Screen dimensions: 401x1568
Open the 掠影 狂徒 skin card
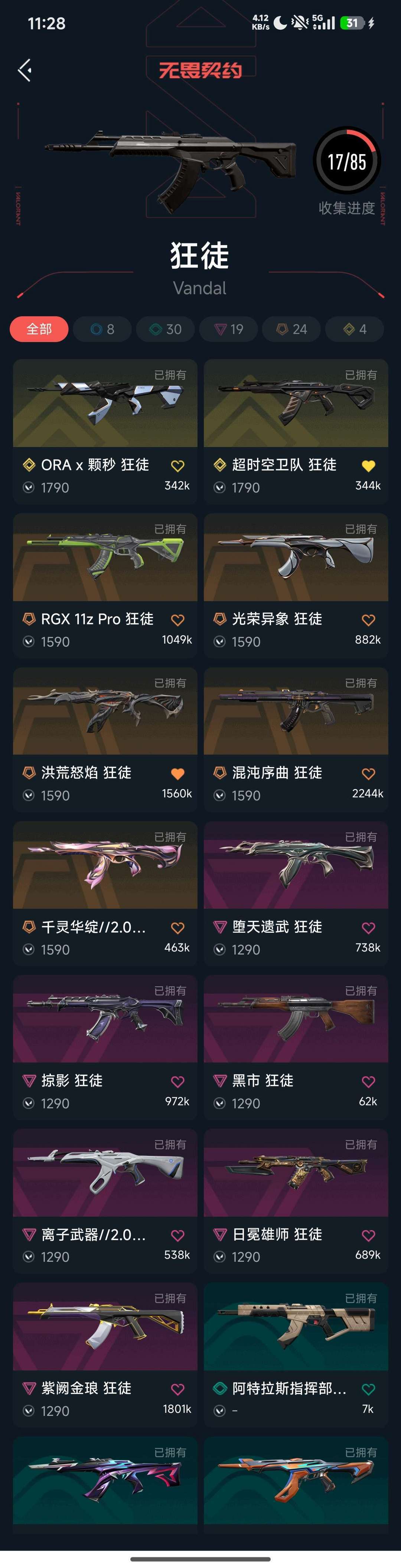coord(105,1020)
